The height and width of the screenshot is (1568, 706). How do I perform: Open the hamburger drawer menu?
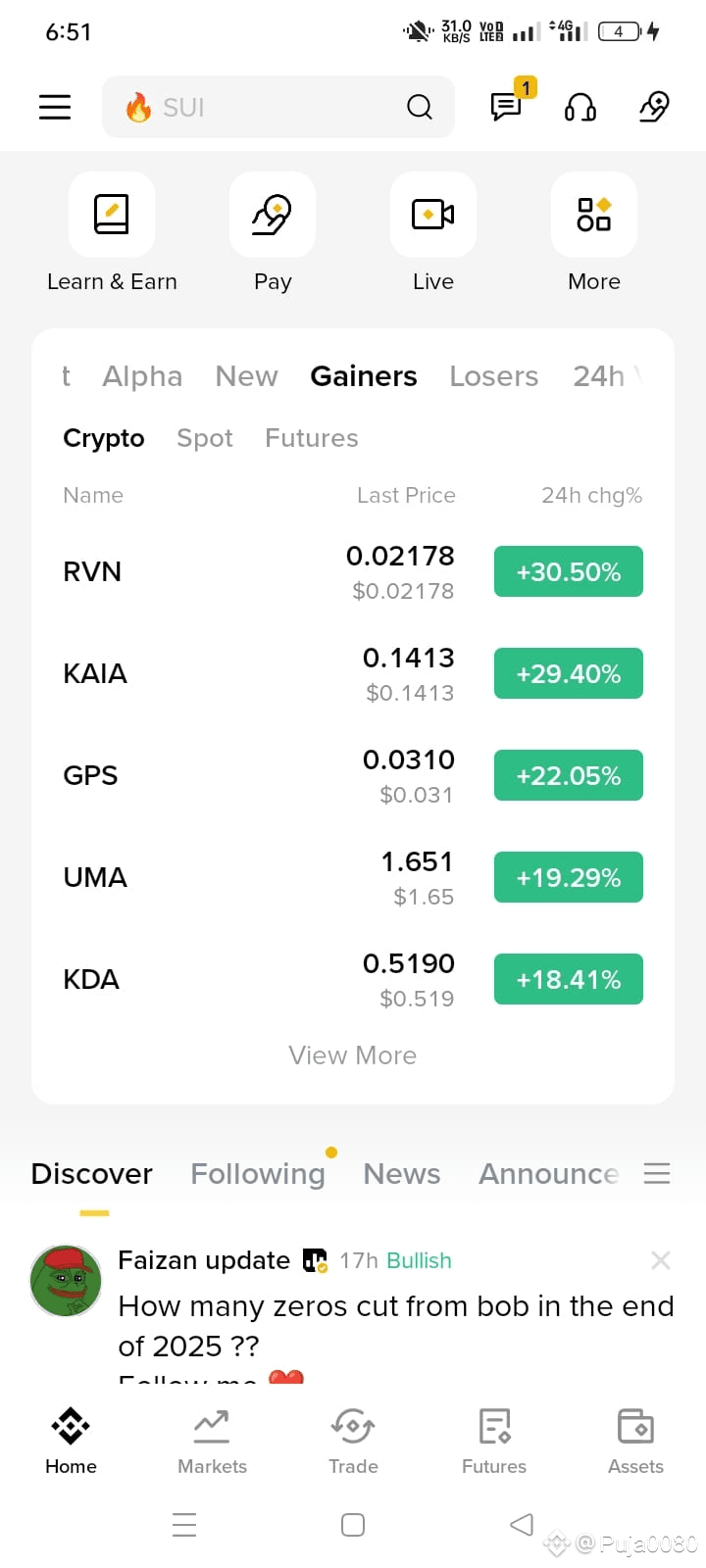coord(55,107)
